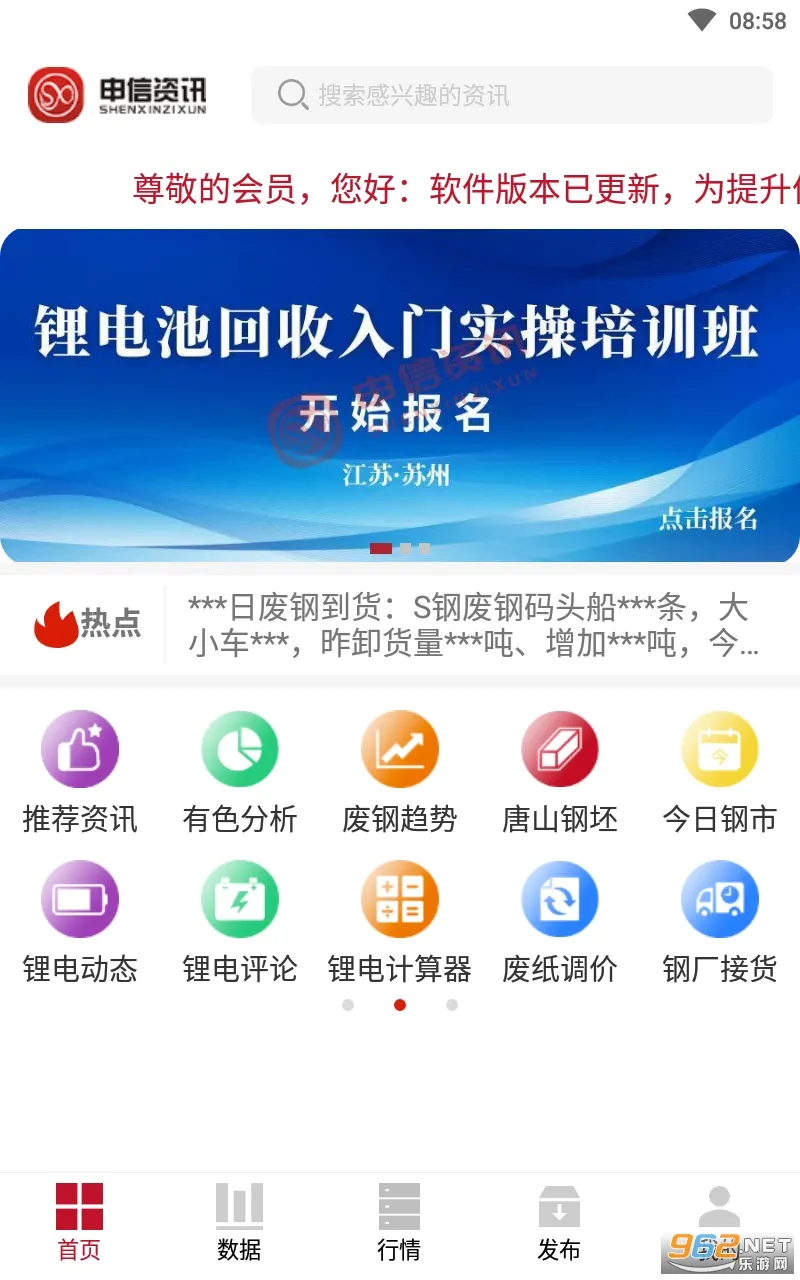Image resolution: width=800 pixels, height=1280 pixels.
Task: Select the second carousel page dot
Action: 404,548
